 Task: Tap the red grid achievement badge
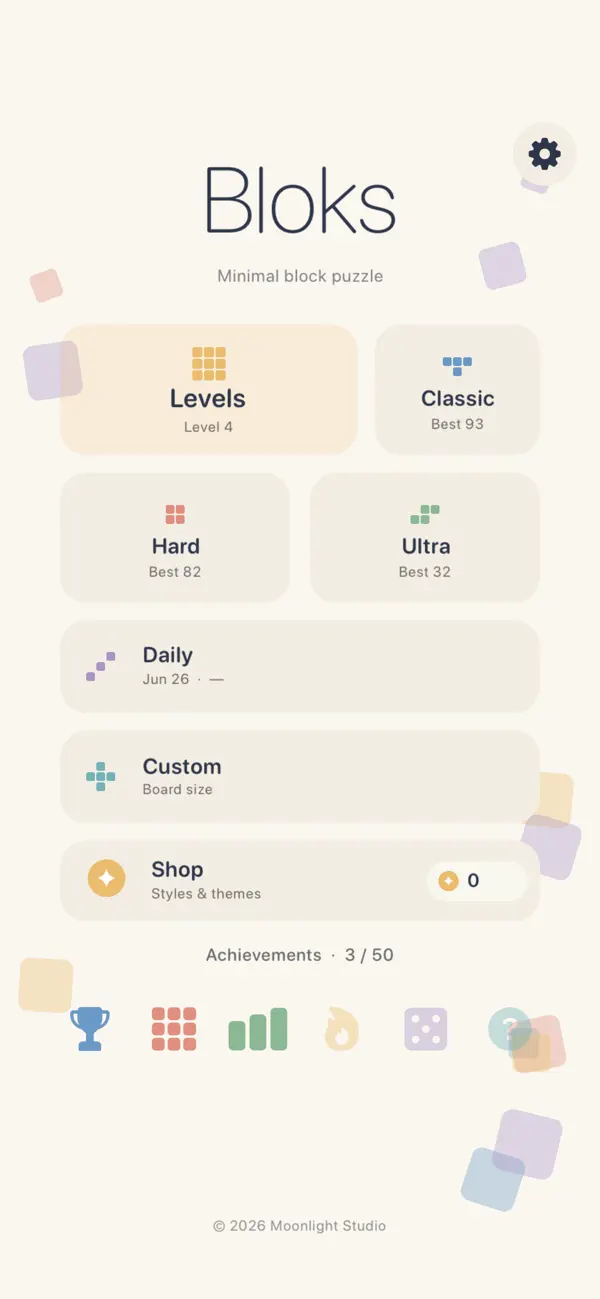(174, 1029)
